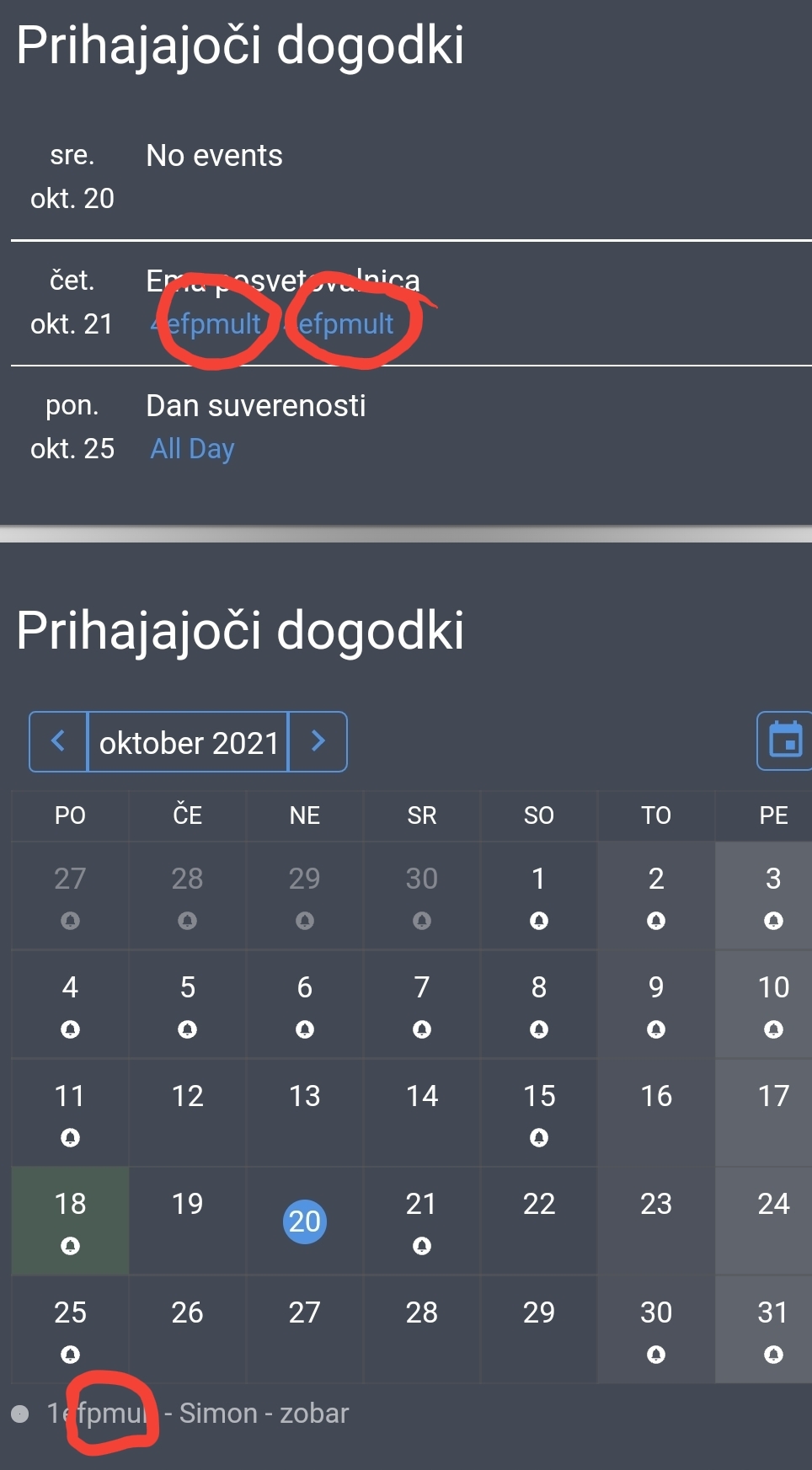Toggle the highlighted October 18 day cell
Viewport: 812px width, 1470px height.
pyautogui.click(x=71, y=1221)
